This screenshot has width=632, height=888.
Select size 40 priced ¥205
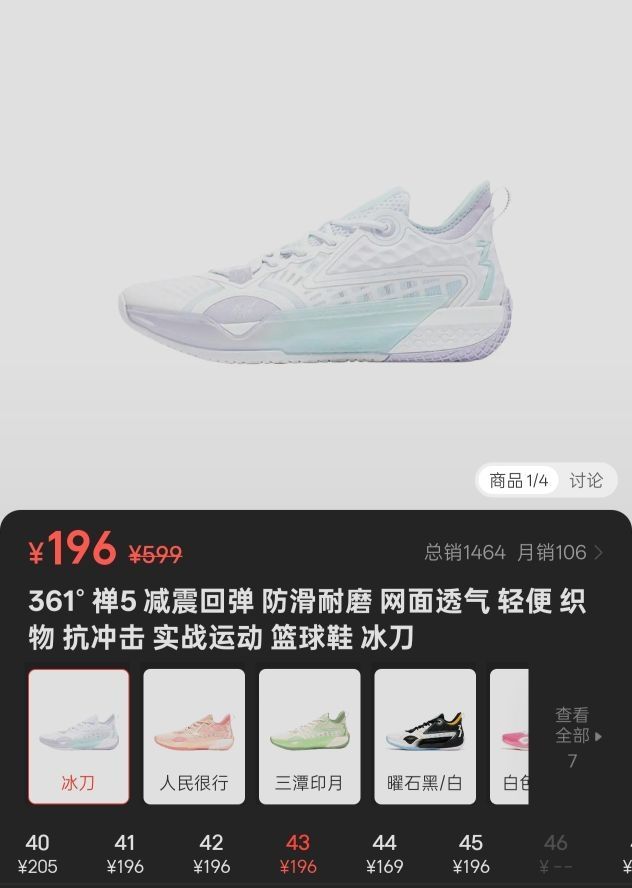38,854
